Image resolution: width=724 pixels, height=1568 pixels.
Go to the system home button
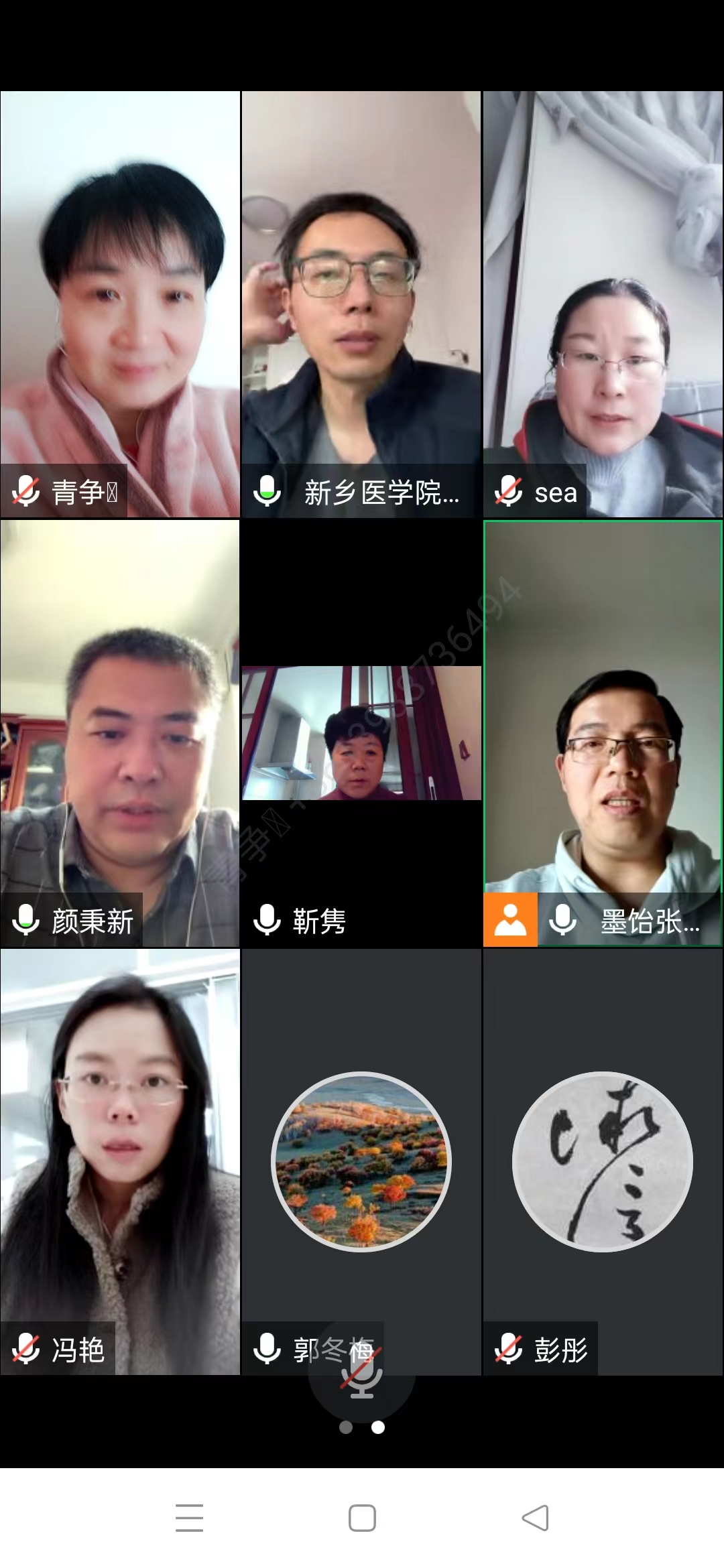pyautogui.click(x=362, y=1518)
